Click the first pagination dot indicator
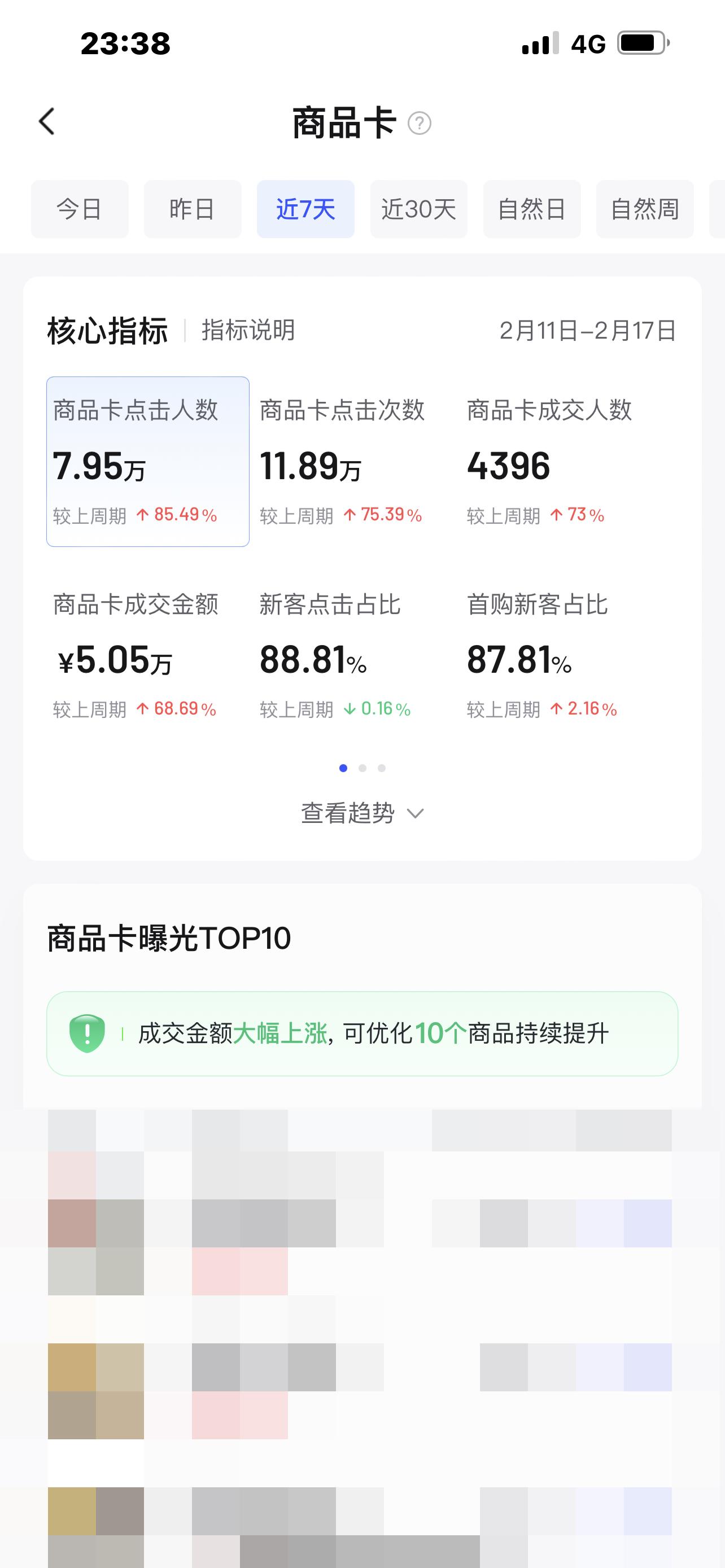 (x=344, y=768)
